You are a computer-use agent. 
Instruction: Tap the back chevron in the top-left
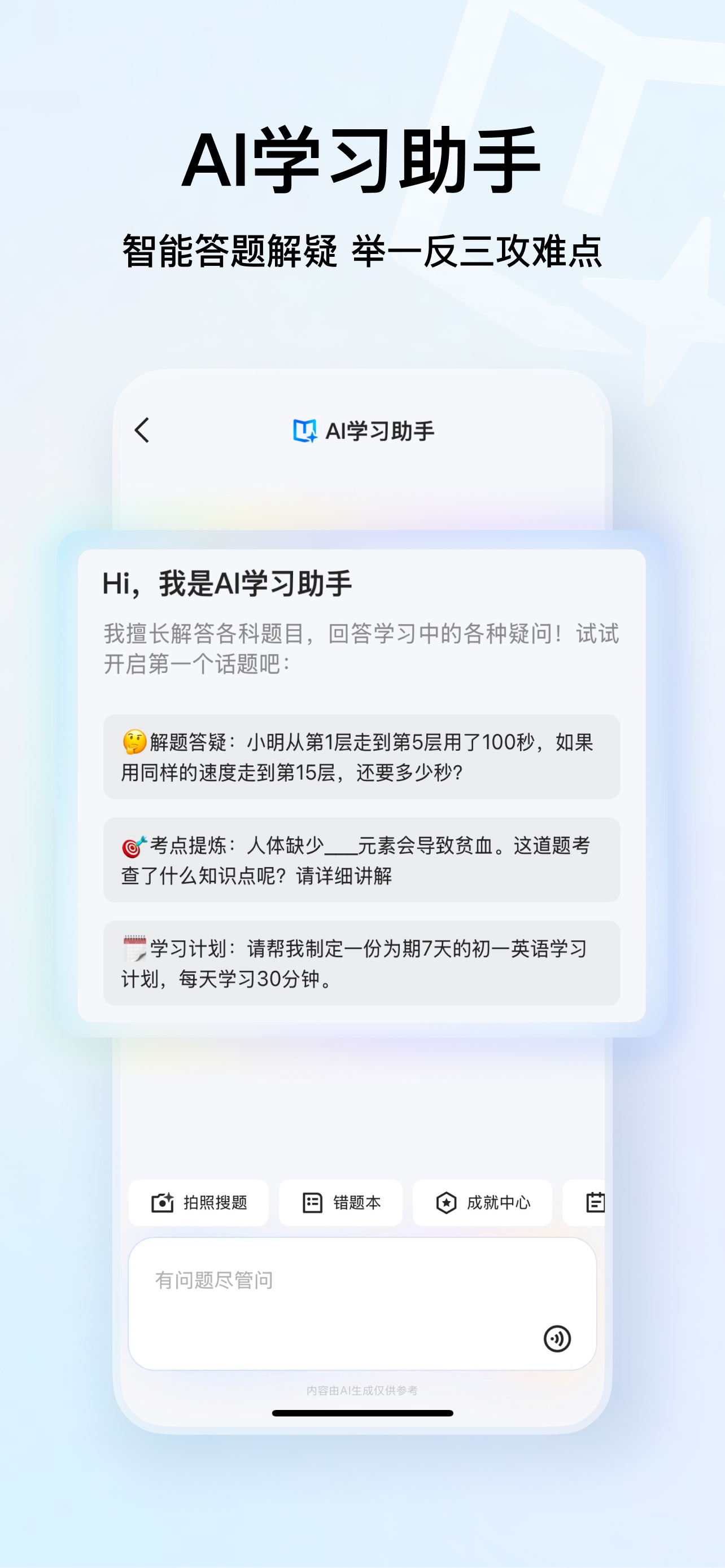pyautogui.click(x=141, y=430)
